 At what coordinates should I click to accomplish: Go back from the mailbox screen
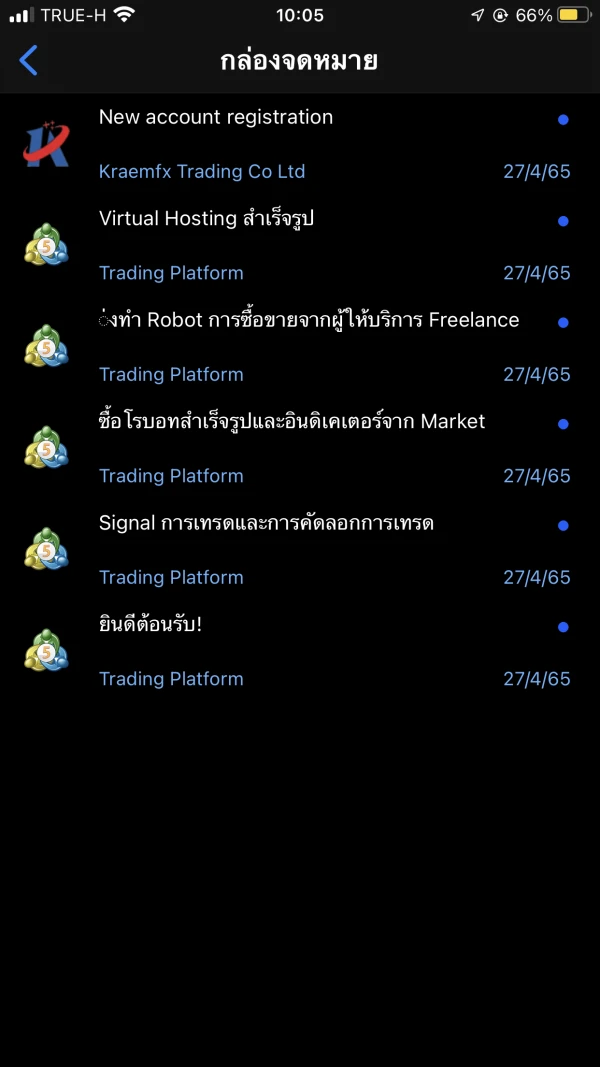pos(29,61)
